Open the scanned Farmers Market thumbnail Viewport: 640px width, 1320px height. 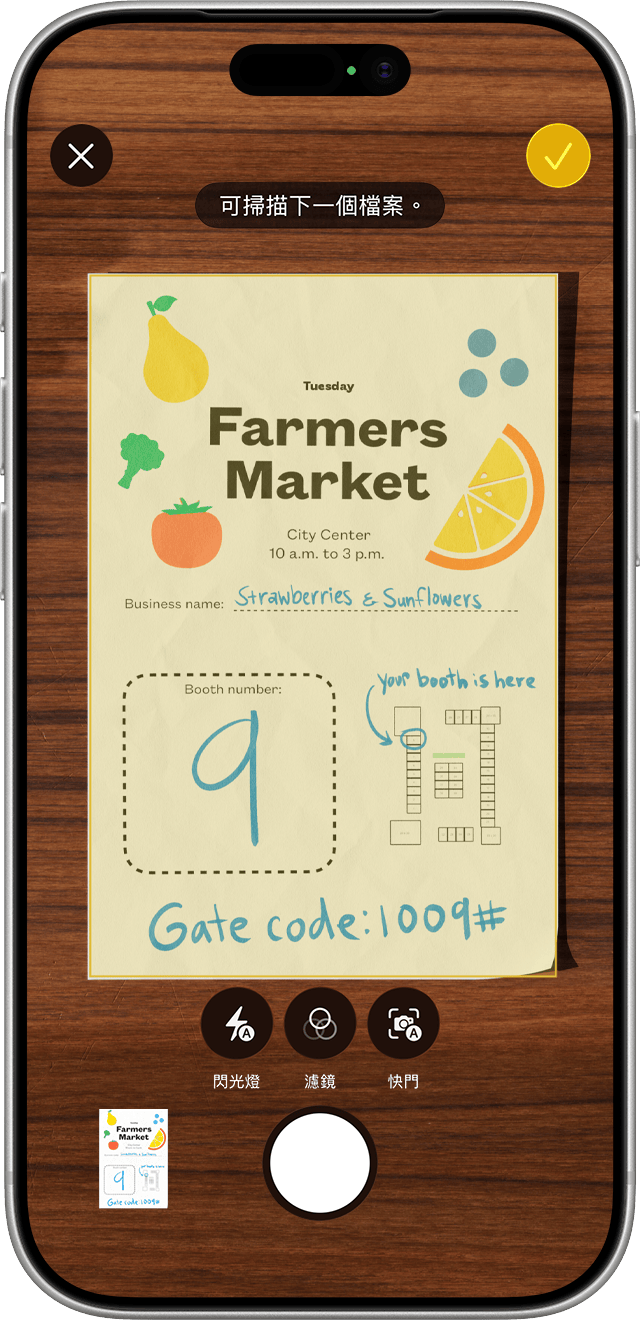click(134, 1158)
